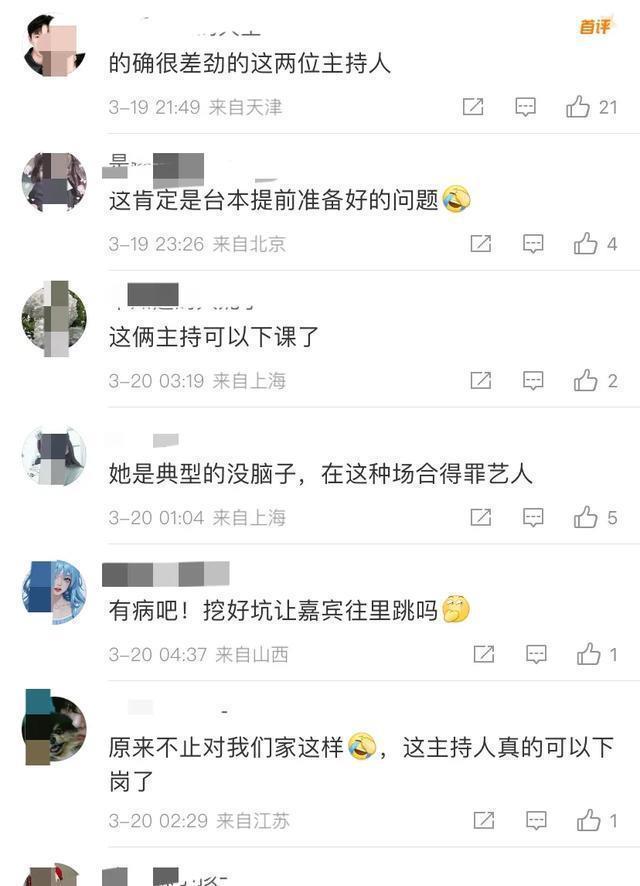Screen dimensions: 640x886
Task: Share the comment 这俩主持可以下课了
Action: (x=481, y=381)
